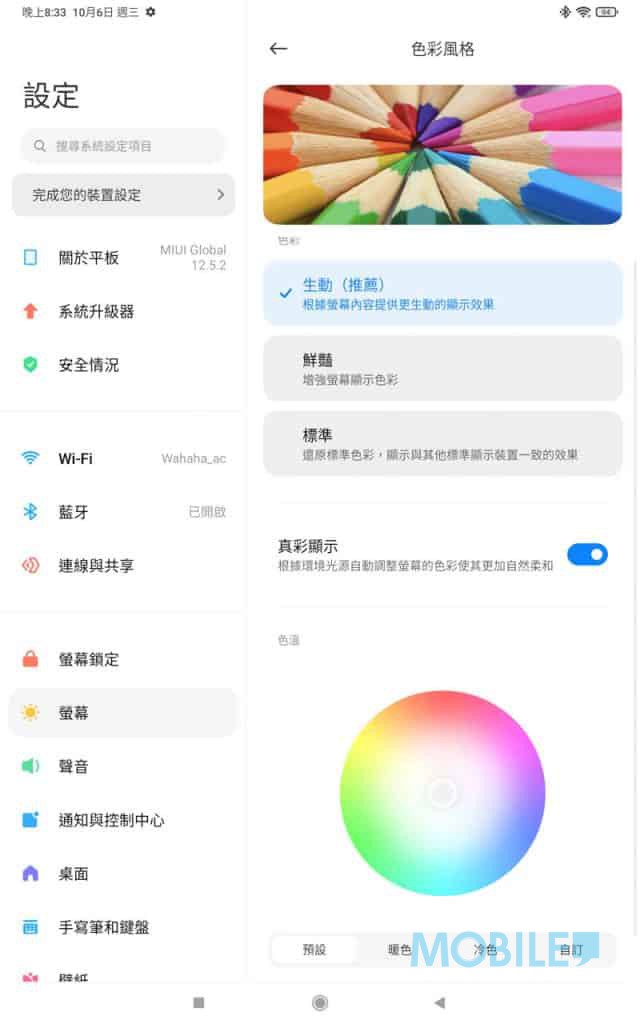The image size is (640, 1024).
Task: Go back from 色彩風格 page
Action: click(x=279, y=48)
